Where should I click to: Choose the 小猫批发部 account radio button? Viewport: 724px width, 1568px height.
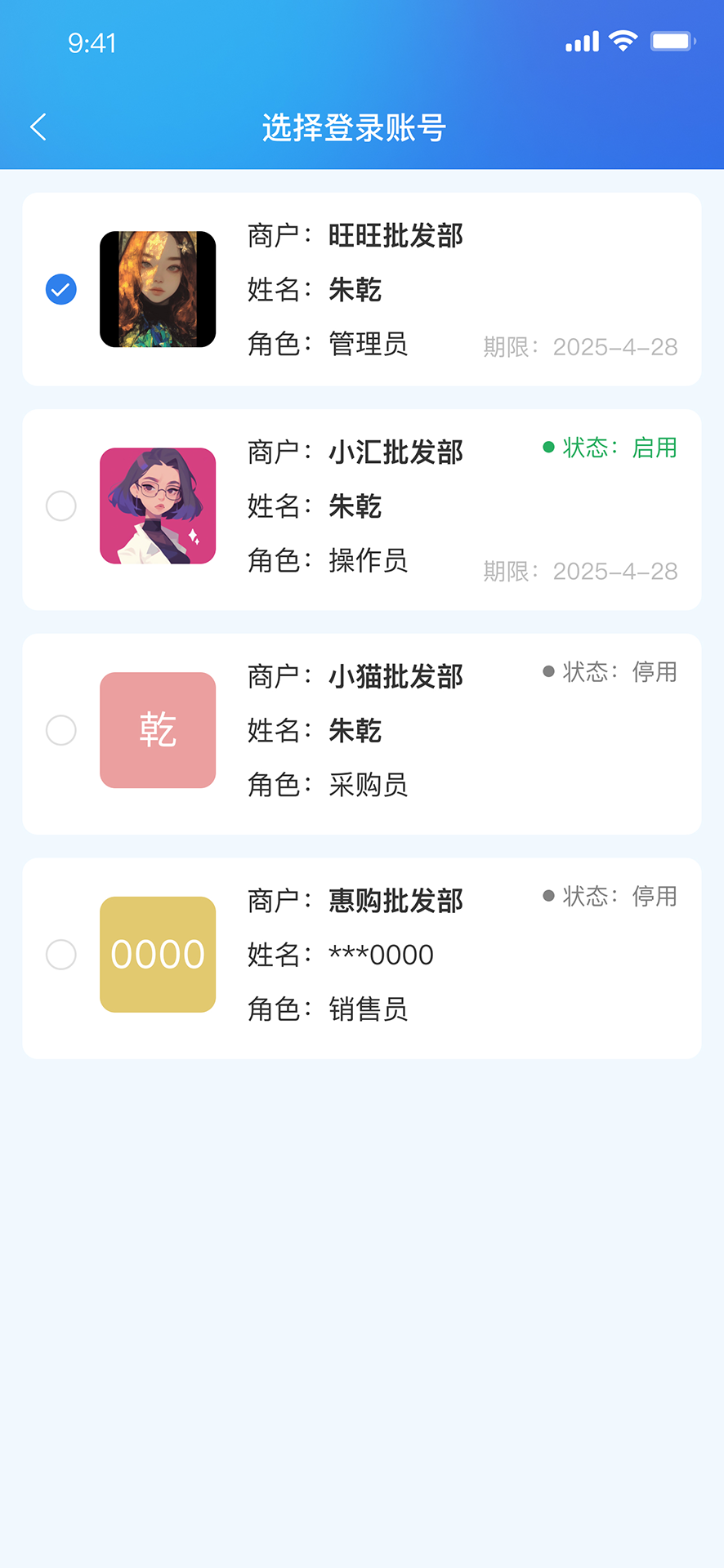click(61, 730)
